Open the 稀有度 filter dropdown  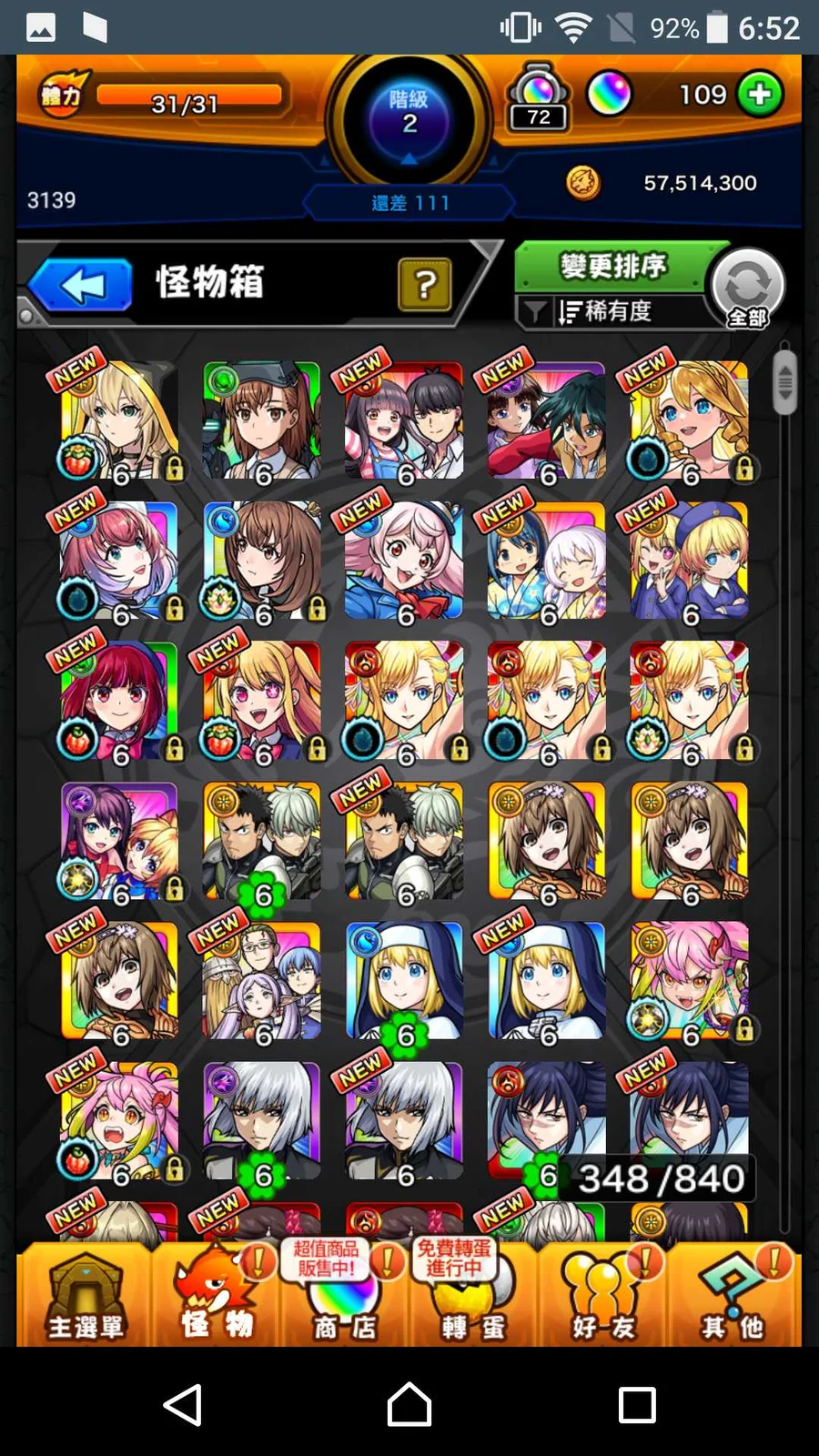(605, 312)
